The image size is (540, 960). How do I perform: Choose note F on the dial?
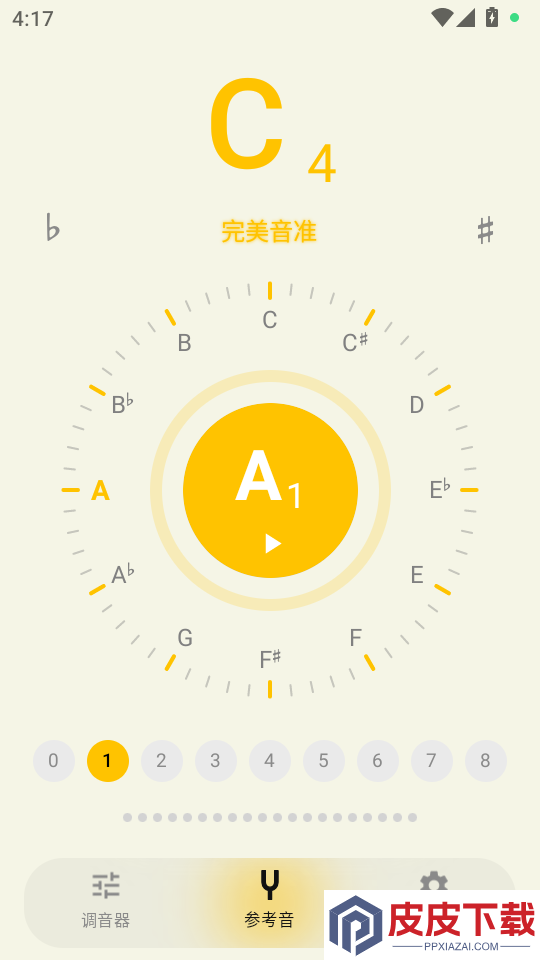356,638
